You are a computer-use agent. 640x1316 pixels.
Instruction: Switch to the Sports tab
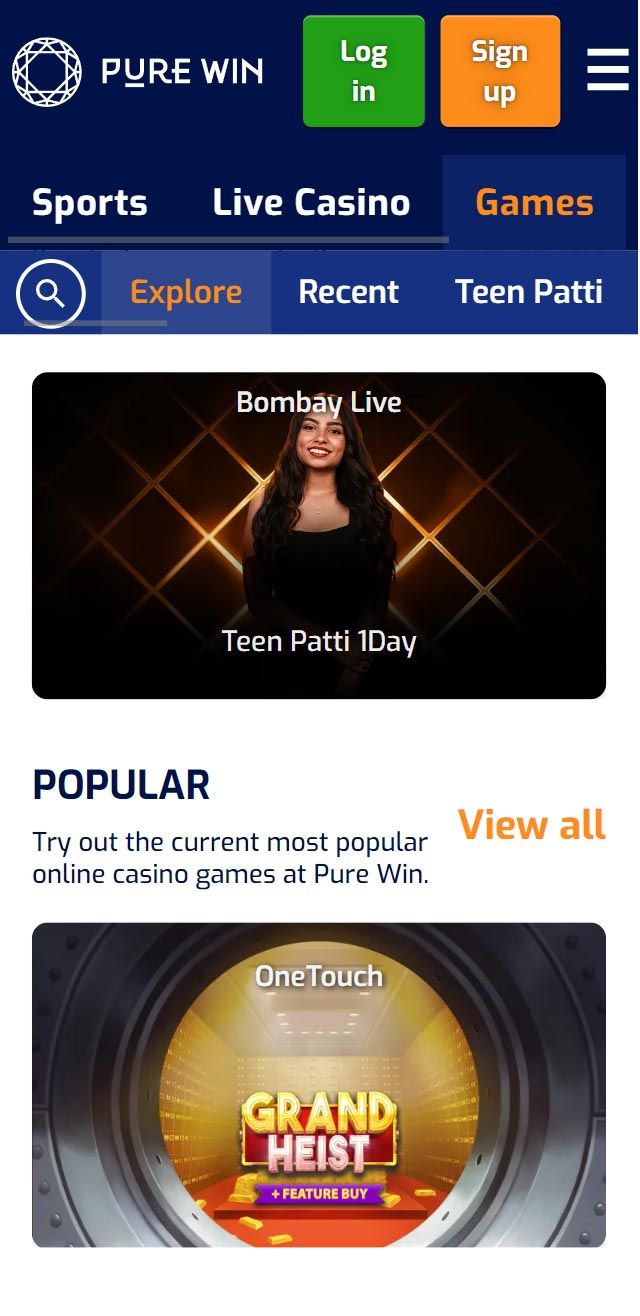point(90,203)
